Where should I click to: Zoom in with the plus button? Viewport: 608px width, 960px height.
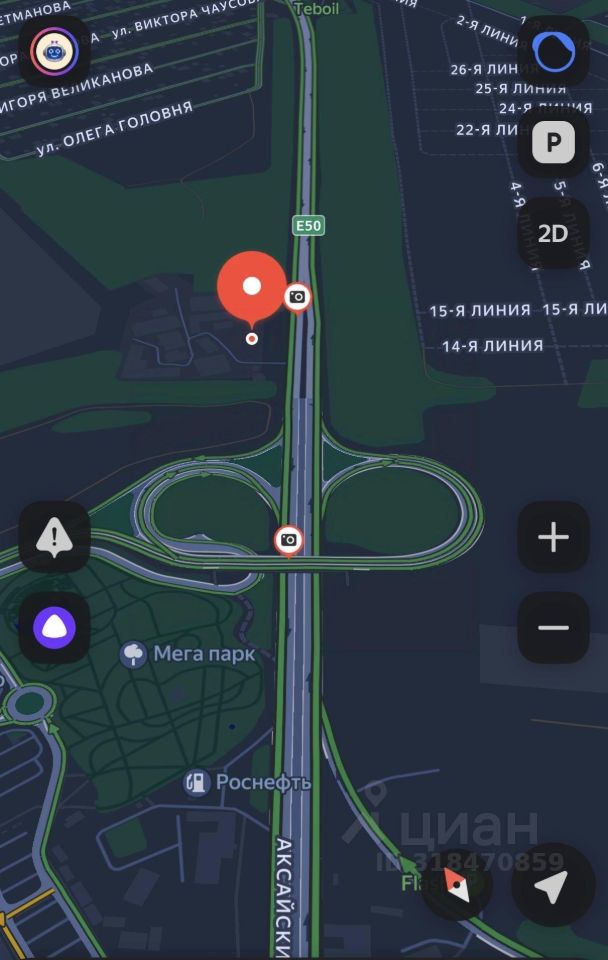coord(552,538)
